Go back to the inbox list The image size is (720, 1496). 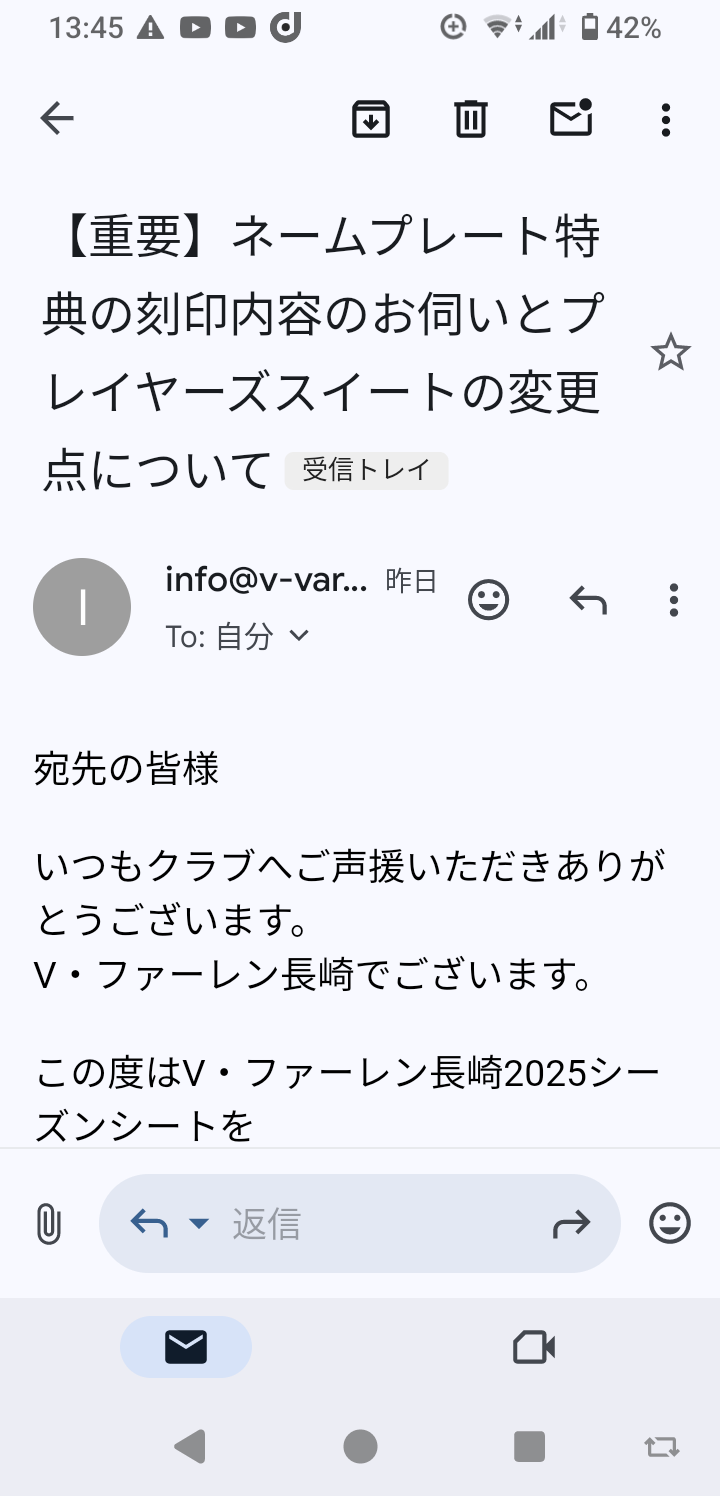(57, 120)
